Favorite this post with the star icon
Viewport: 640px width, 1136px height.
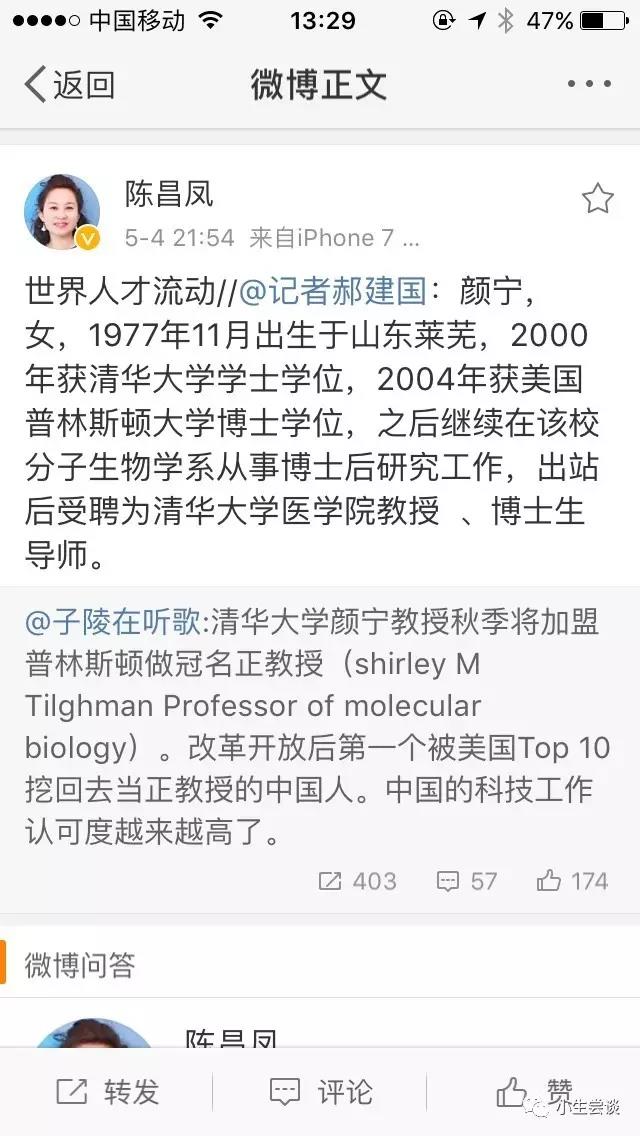tap(597, 199)
